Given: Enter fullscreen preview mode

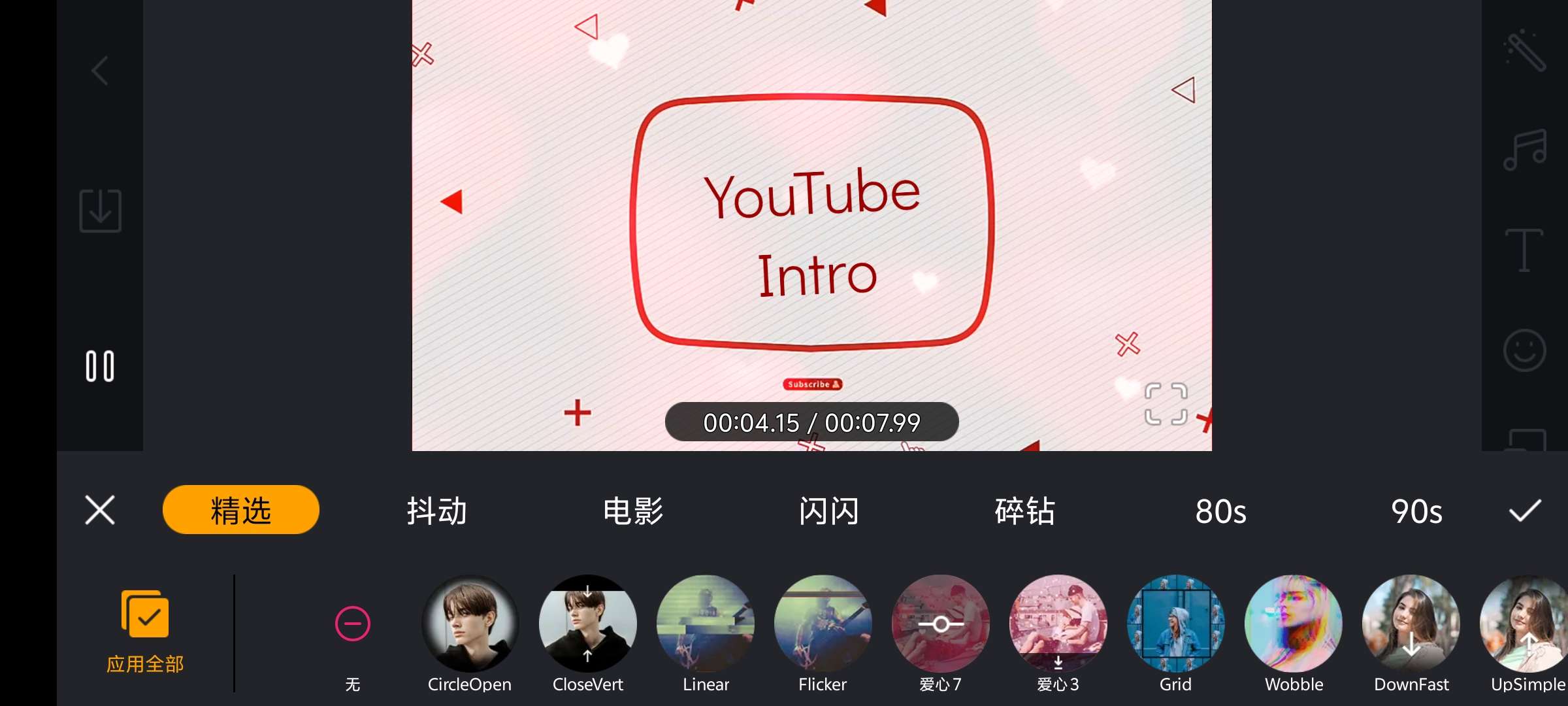Looking at the screenshot, I should (x=1166, y=404).
